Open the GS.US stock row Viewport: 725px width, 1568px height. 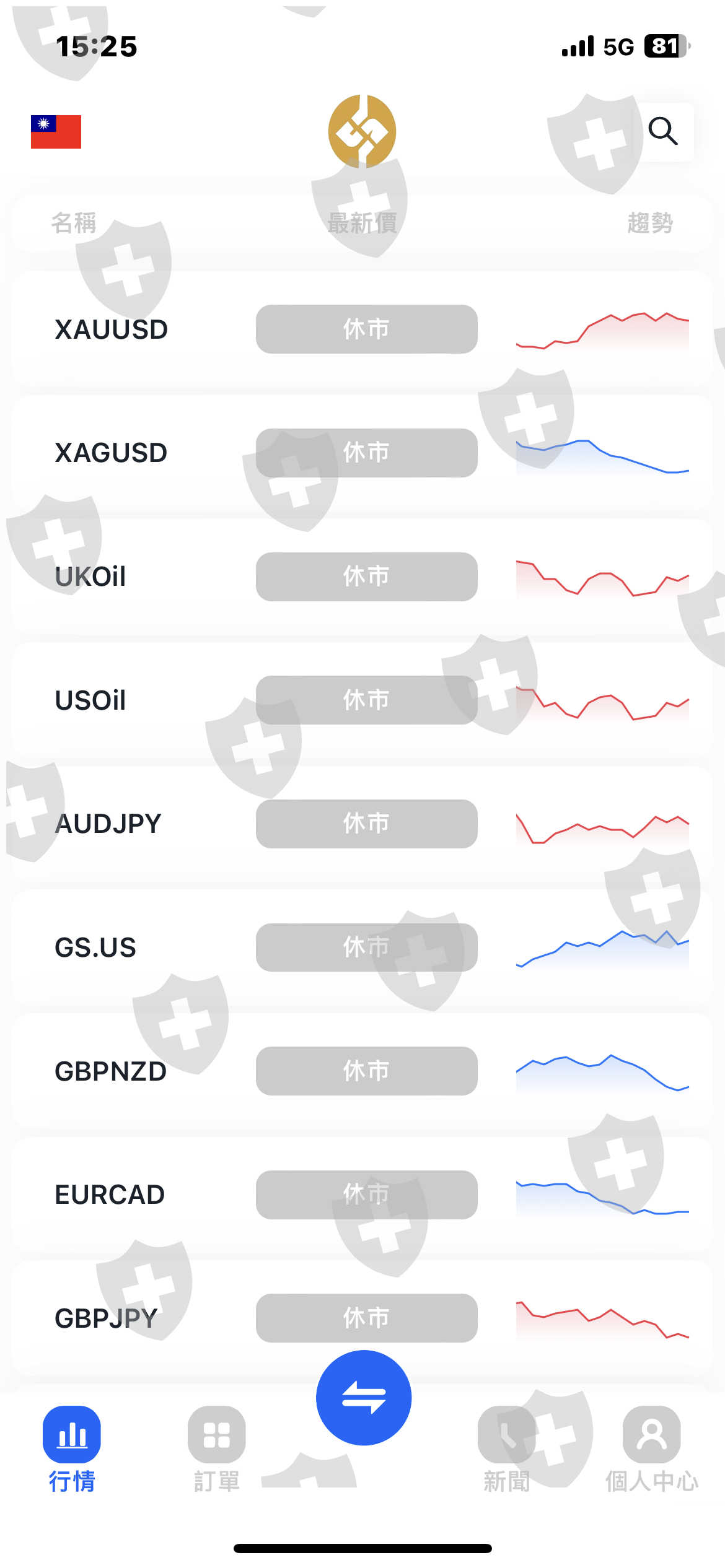[95, 947]
